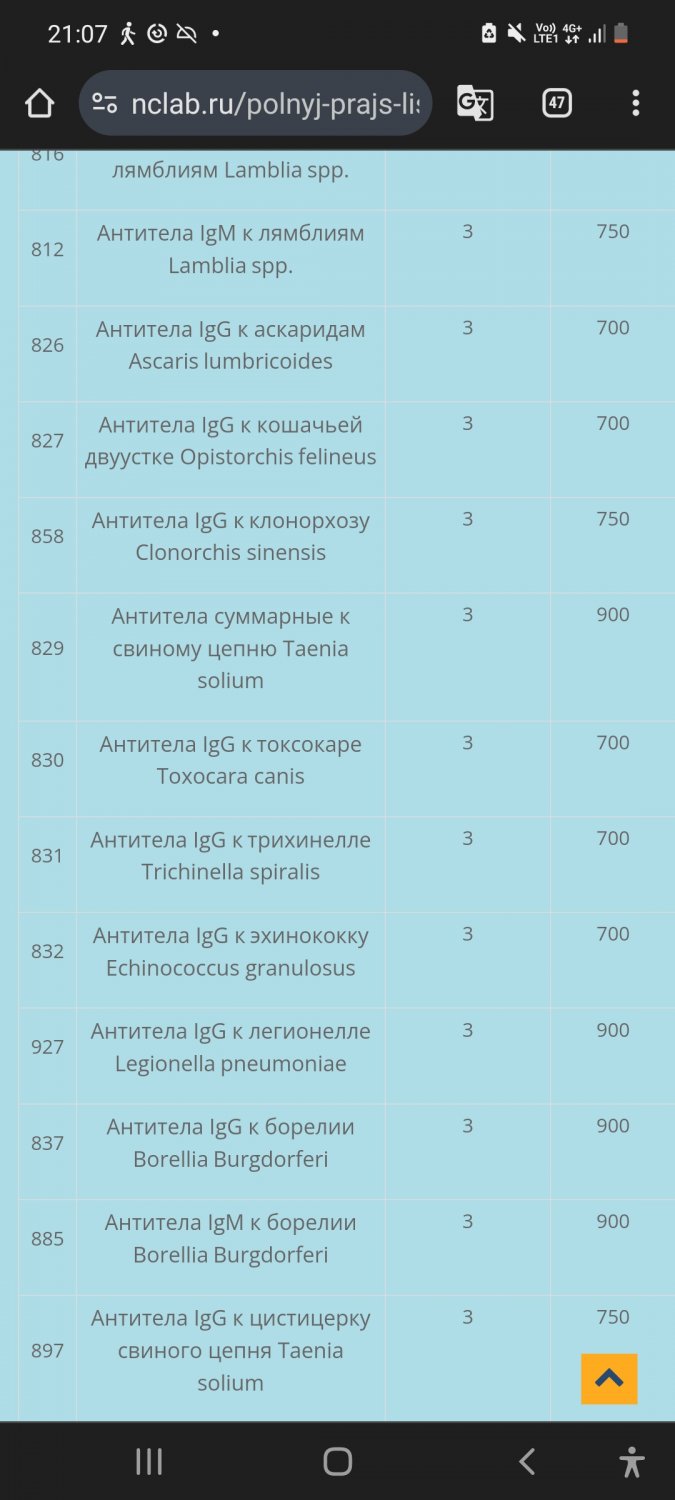675x1500 pixels.
Task: Open the recent apps view
Action: point(149,1462)
